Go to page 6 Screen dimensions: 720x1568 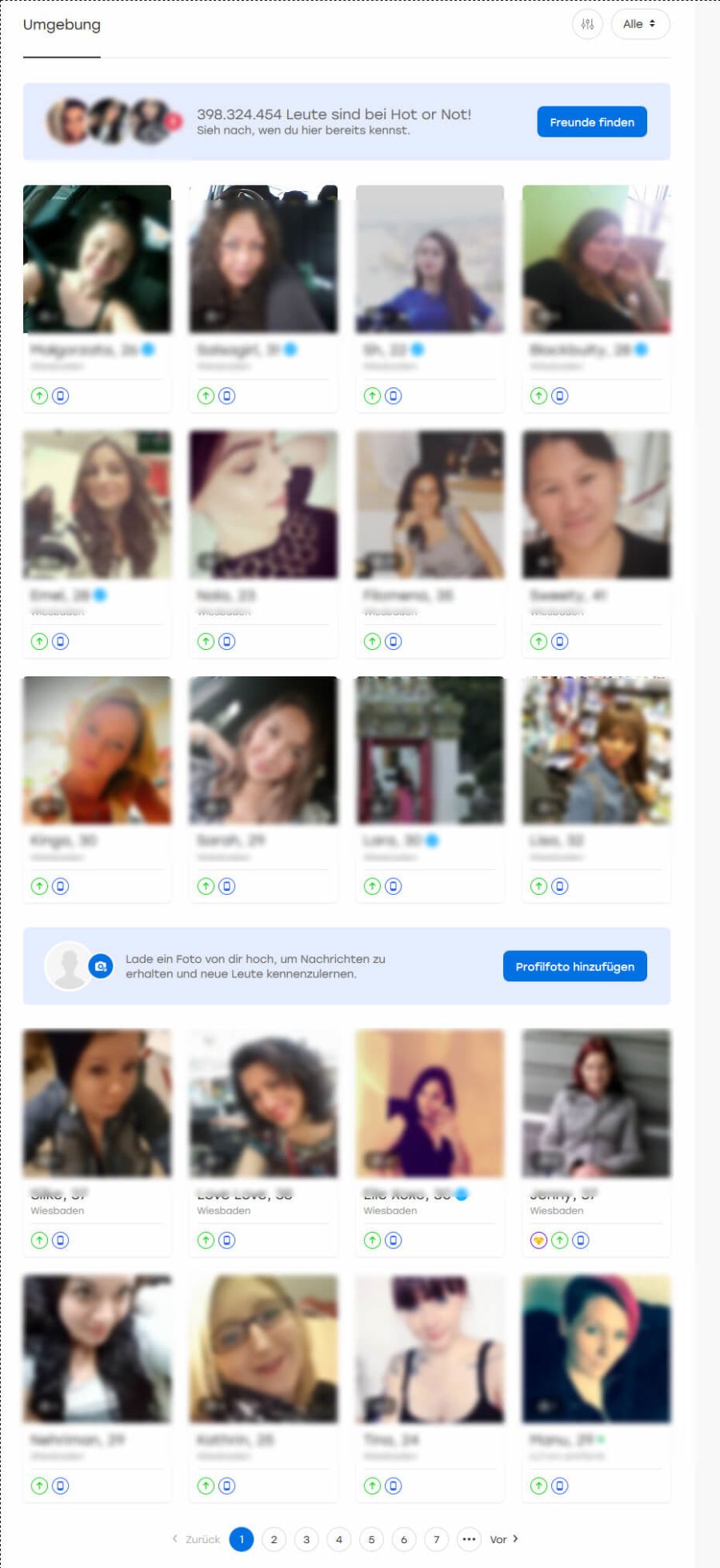point(404,1538)
